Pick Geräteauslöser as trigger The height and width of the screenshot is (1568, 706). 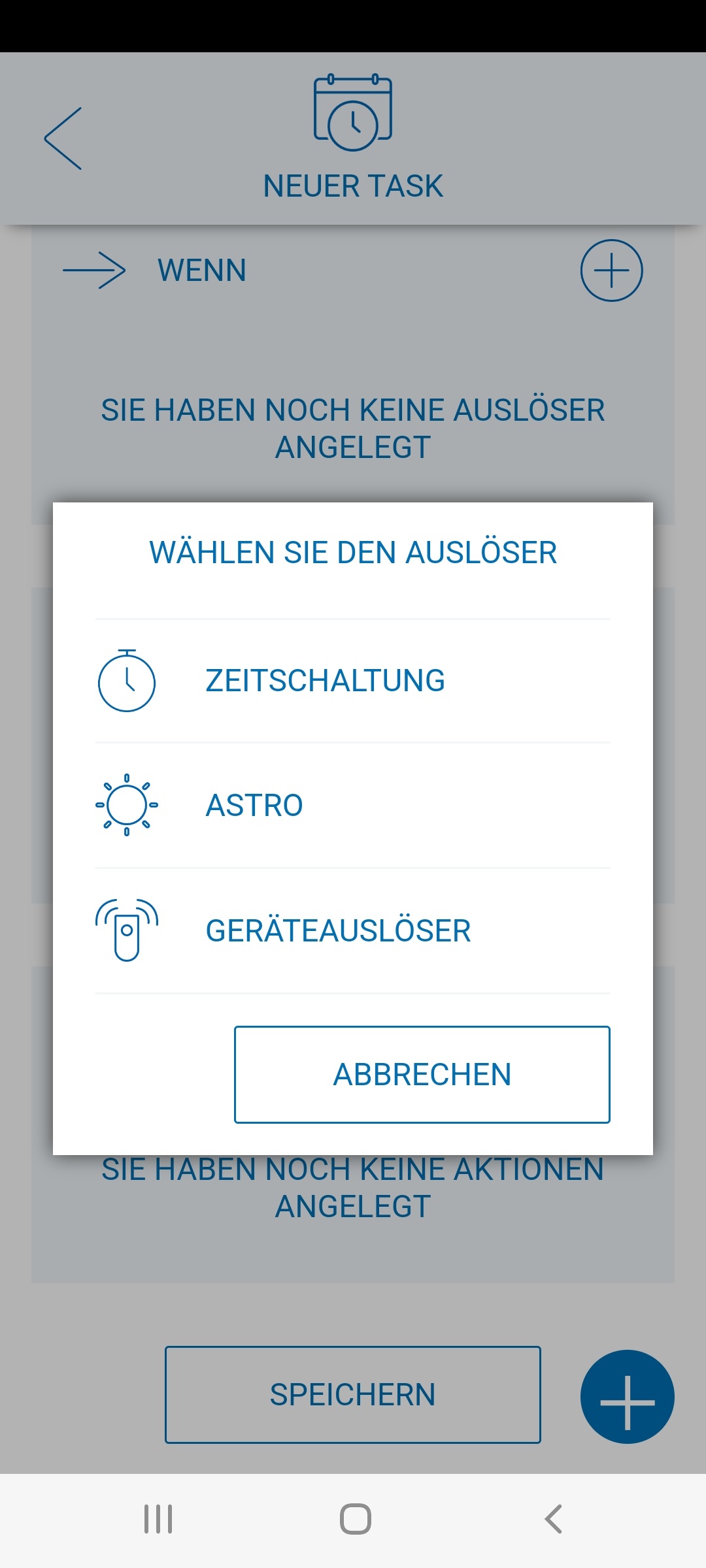pos(353,930)
